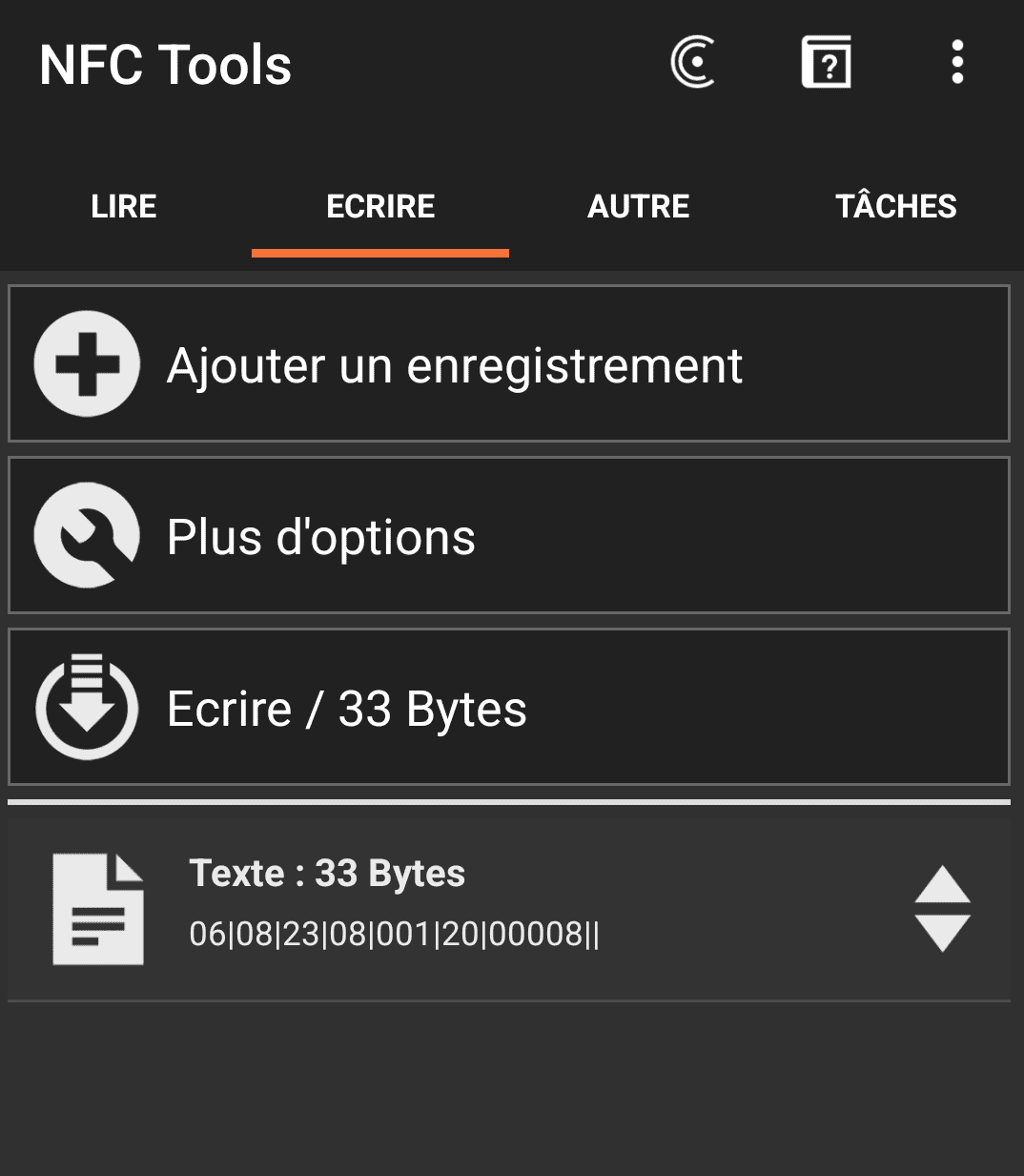Open Plus d'options
1024x1176 pixels.
pos(319,536)
